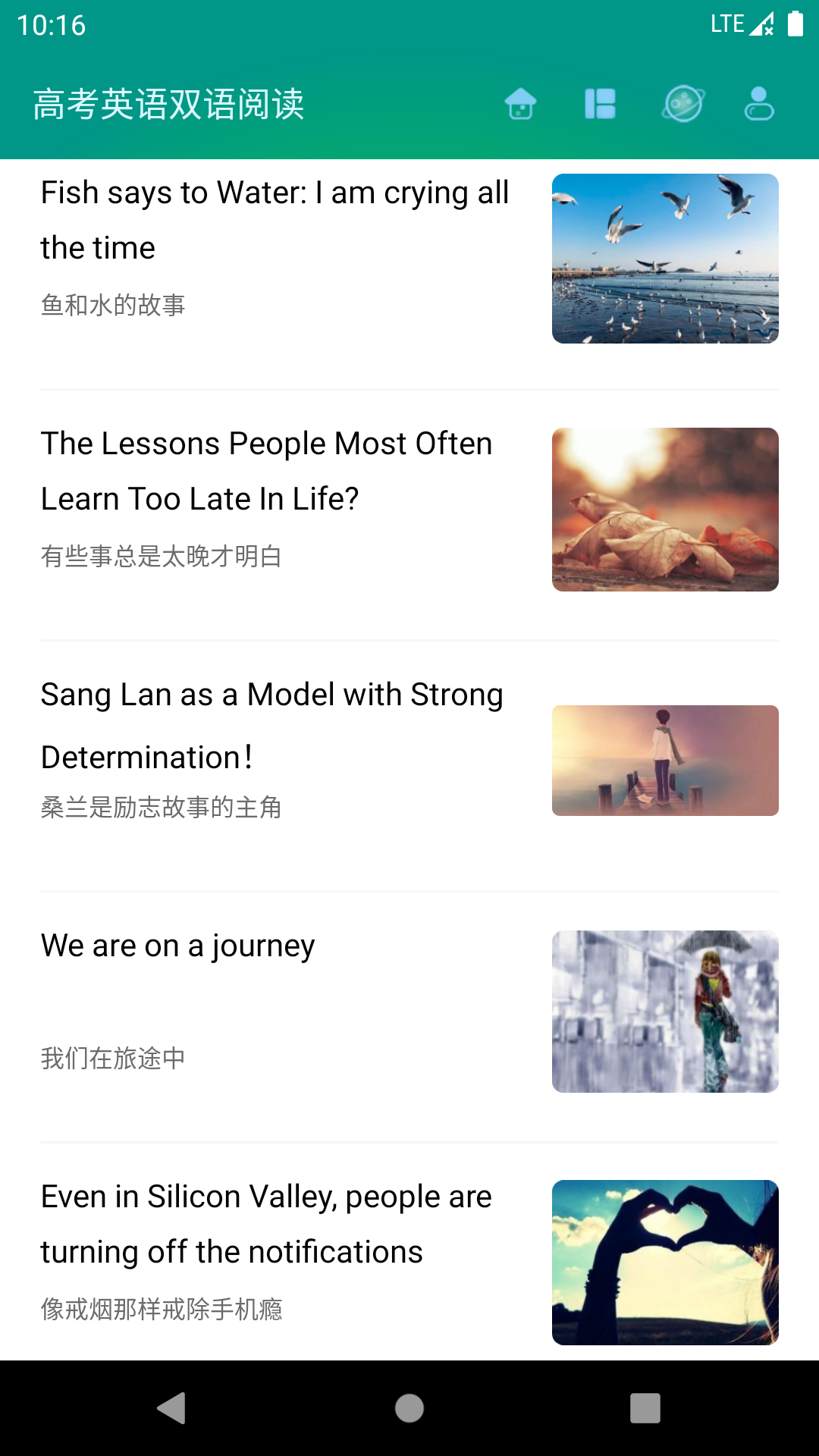Open the Silicon Valley notifications article
Image resolution: width=819 pixels, height=1456 pixels.
tap(266, 1224)
